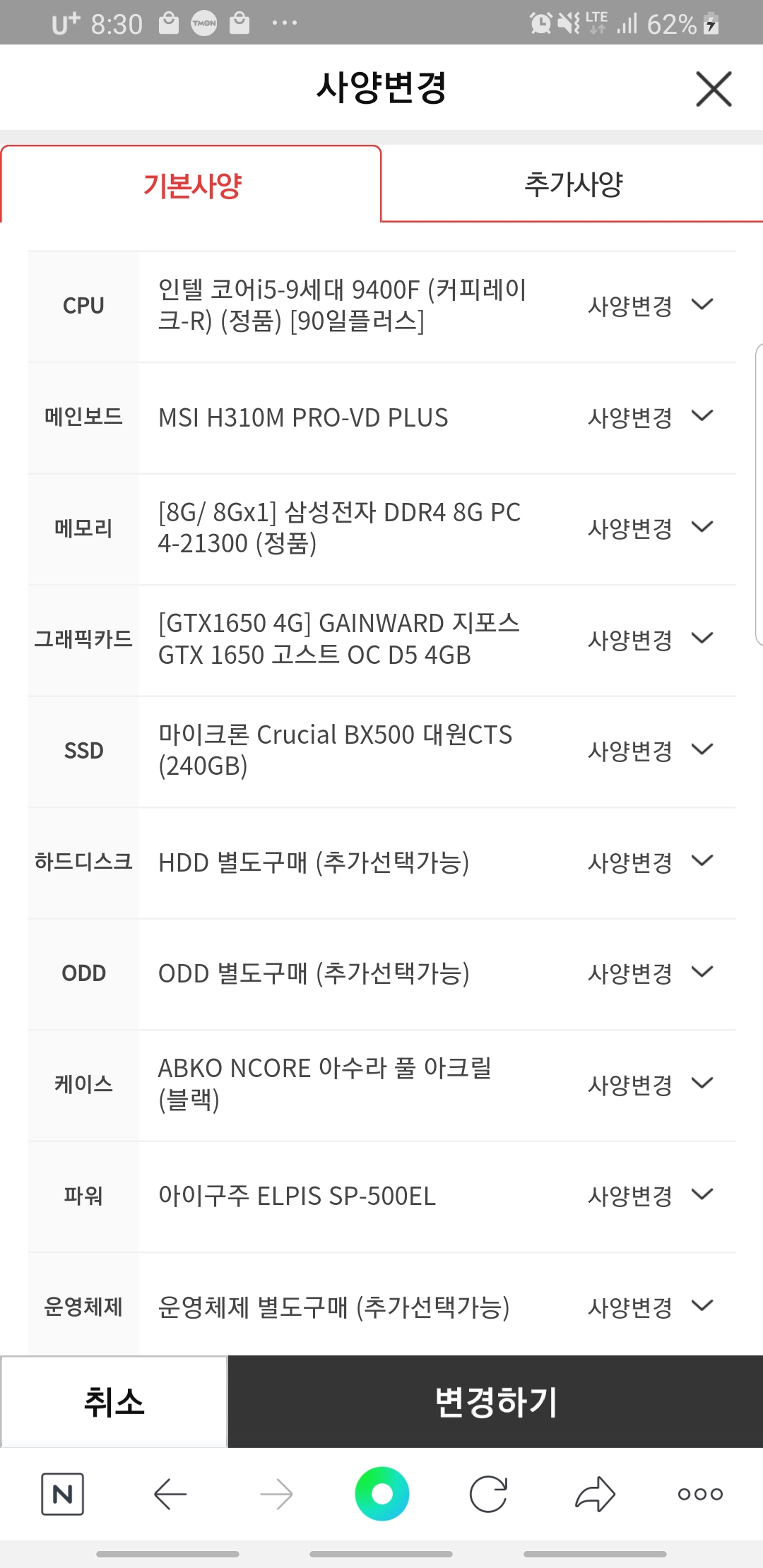Reload the current page
Image resolution: width=763 pixels, height=1568 pixels.
488,1494
